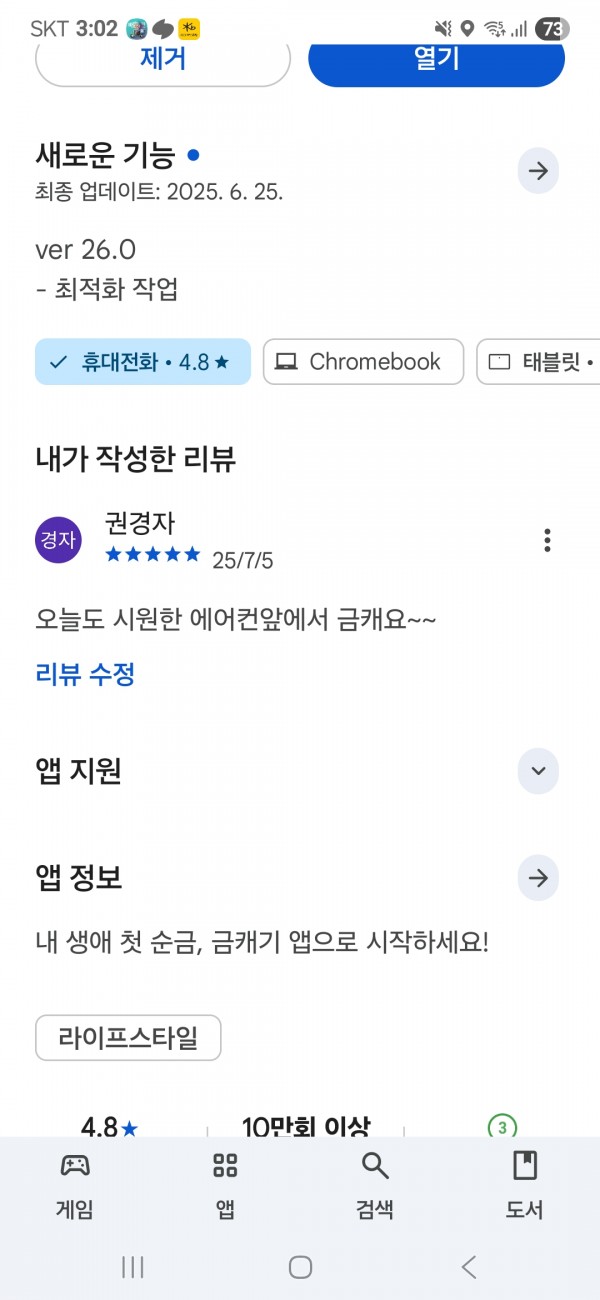Viewport: 600px width, 1300px height.
Task: Switch to the 검색 tab
Action: 375,1185
